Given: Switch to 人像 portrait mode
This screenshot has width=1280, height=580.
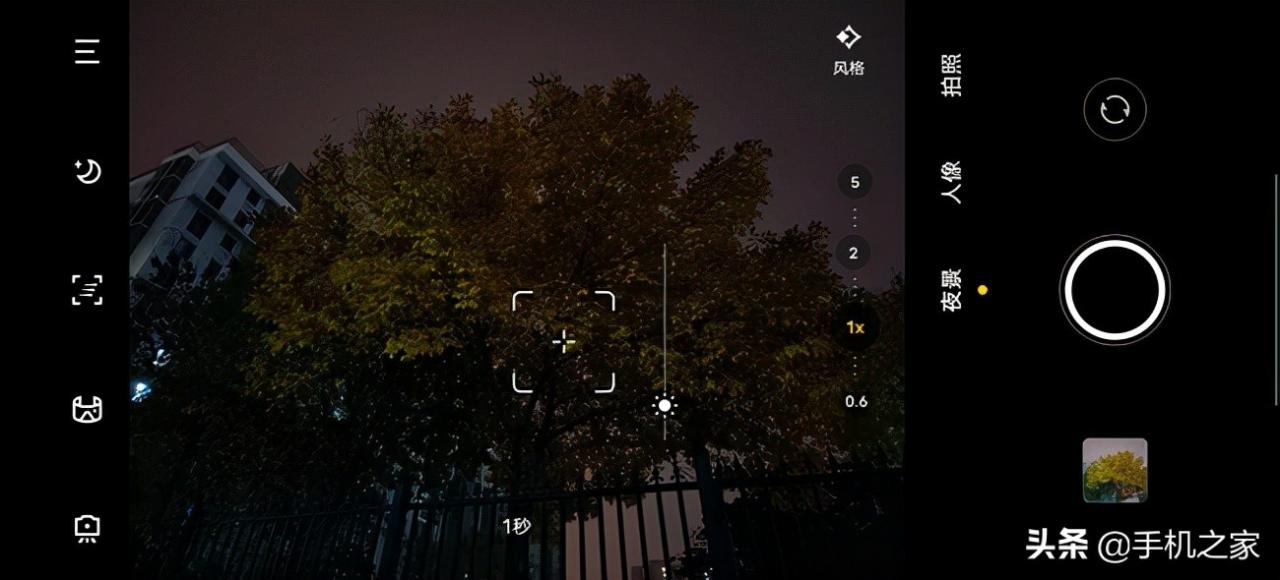Looking at the screenshot, I should click(951, 183).
